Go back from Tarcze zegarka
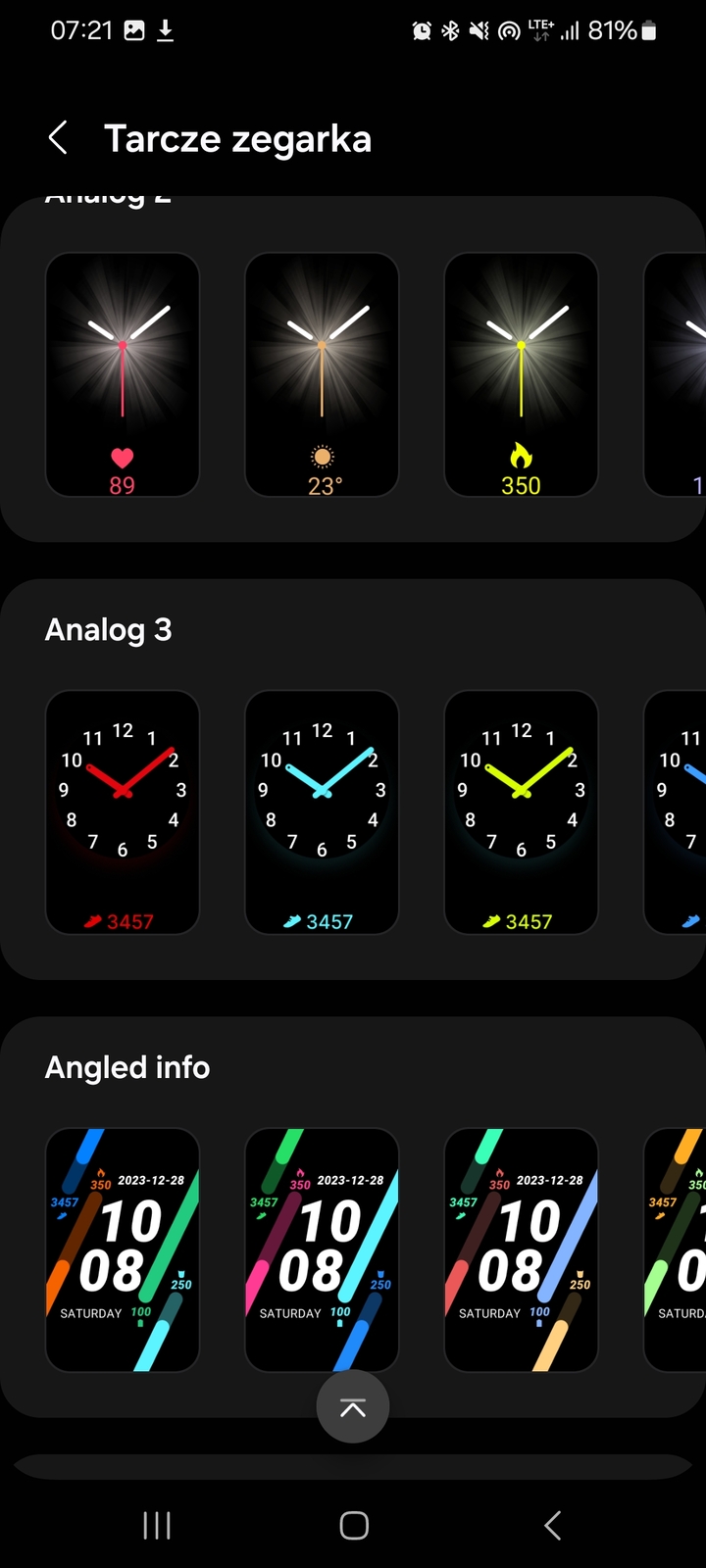The image size is (706, 1568). (59, 138)
